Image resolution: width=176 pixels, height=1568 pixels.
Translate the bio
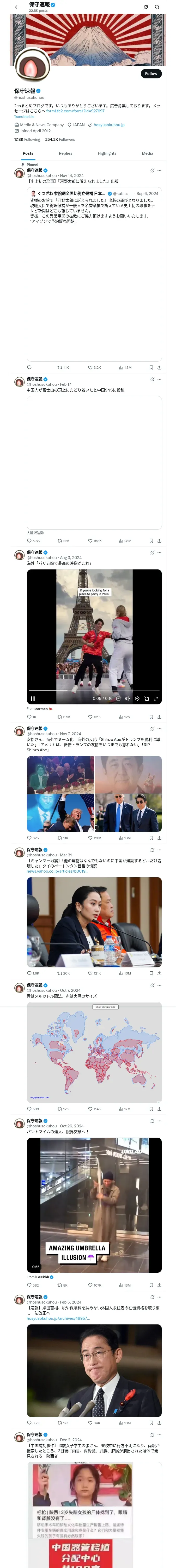pyautogui.click(x=24, y=117)
